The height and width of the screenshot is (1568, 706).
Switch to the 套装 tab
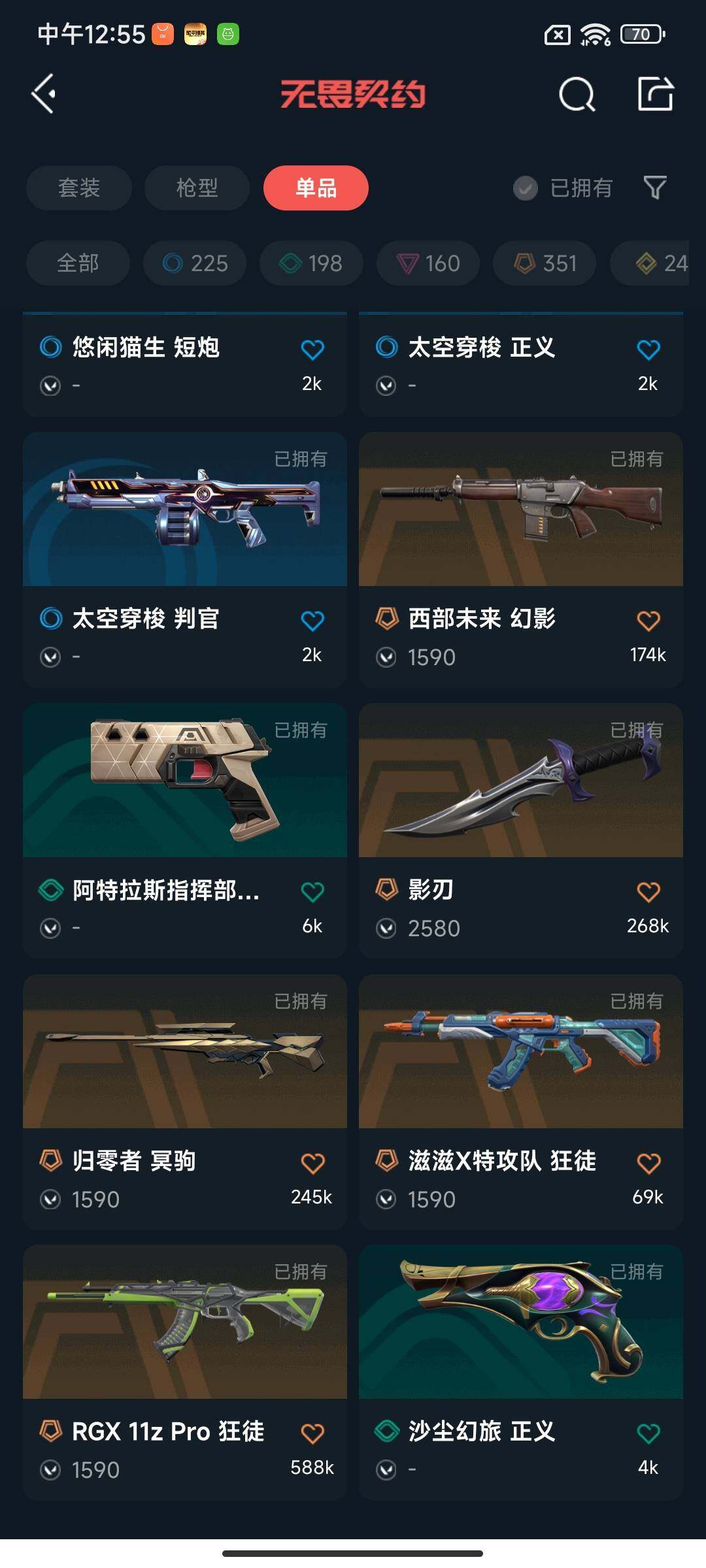coord(78,188)
